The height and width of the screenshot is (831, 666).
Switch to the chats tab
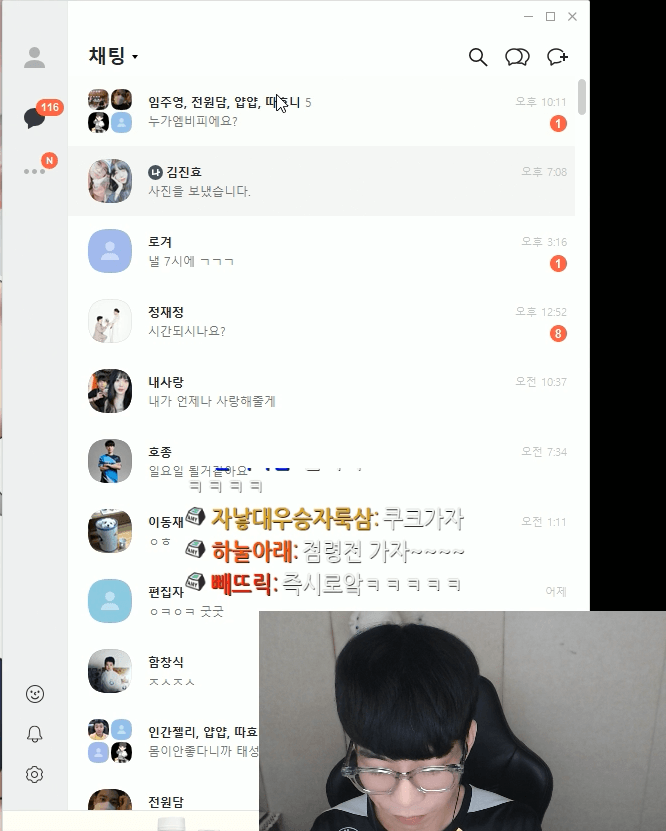[35, 118]
